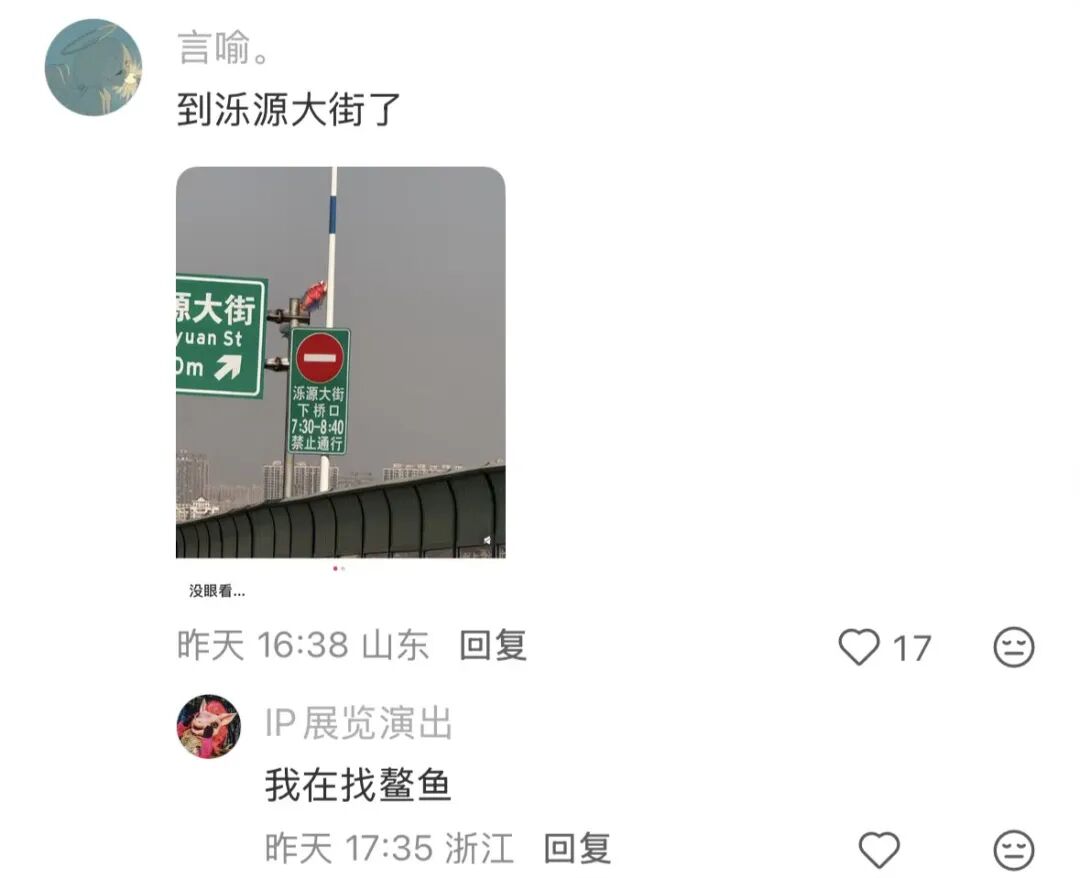Open username IP展览演出
Image resolution: width=1080 pixels, height=878 pixels.
358,723
